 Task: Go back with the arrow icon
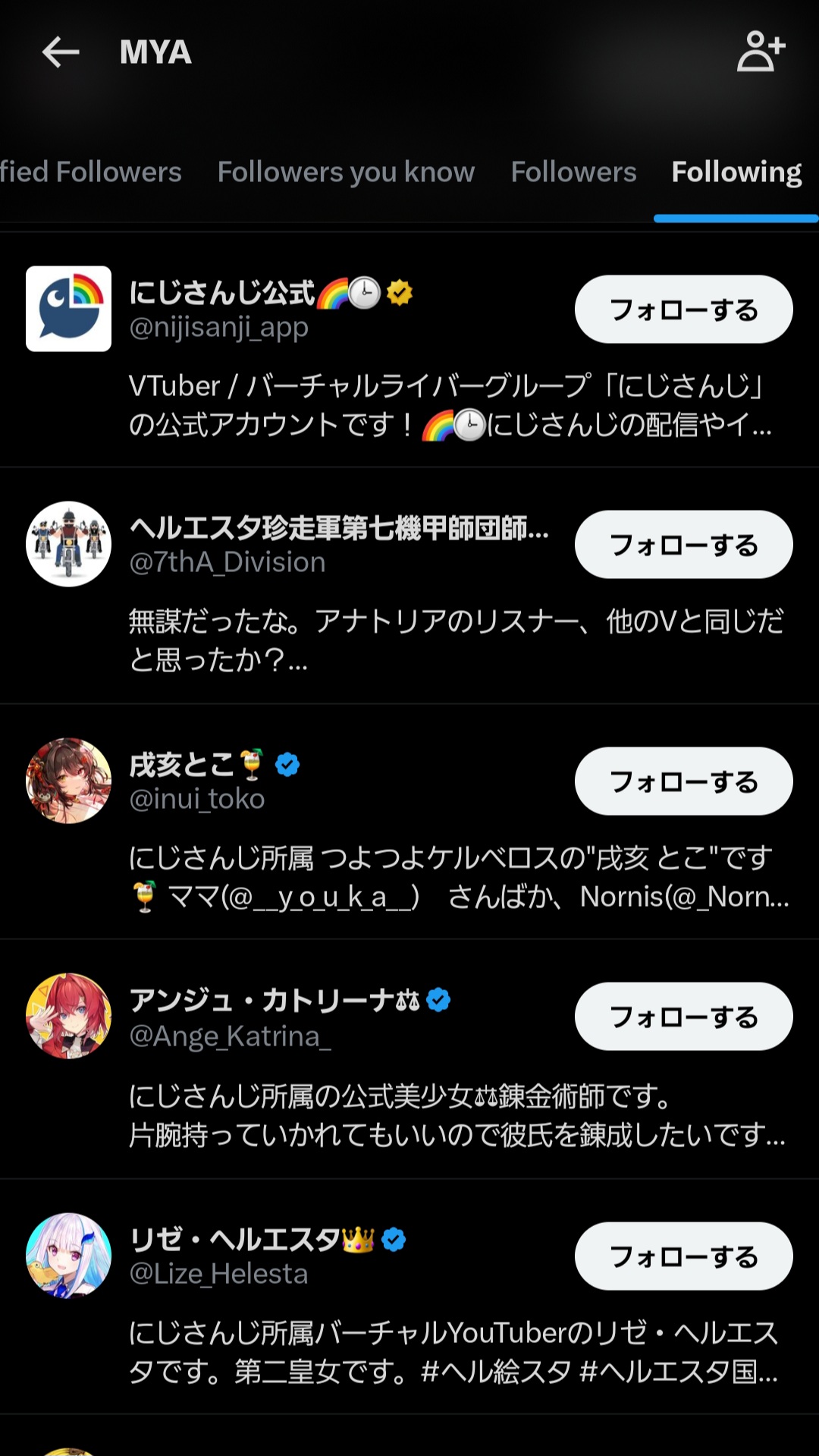point(61,52)
